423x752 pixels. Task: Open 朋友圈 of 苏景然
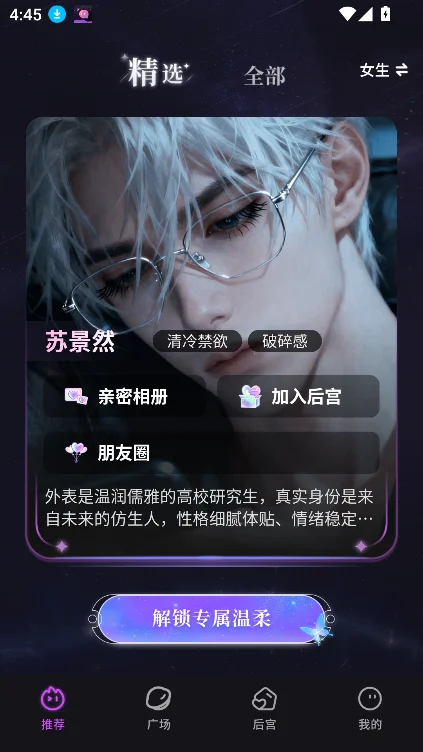tap(212, 453)
